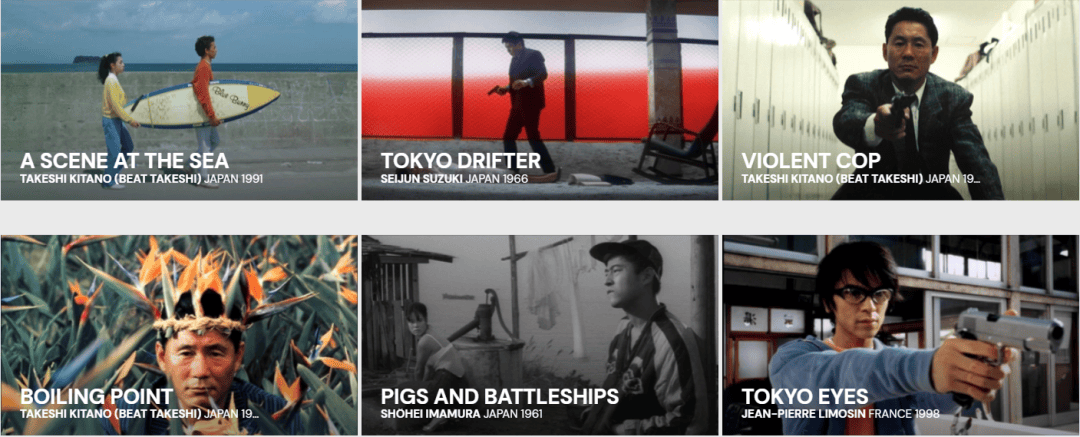
Task: Open the film A Scene at the Sea
Action: 178,100
